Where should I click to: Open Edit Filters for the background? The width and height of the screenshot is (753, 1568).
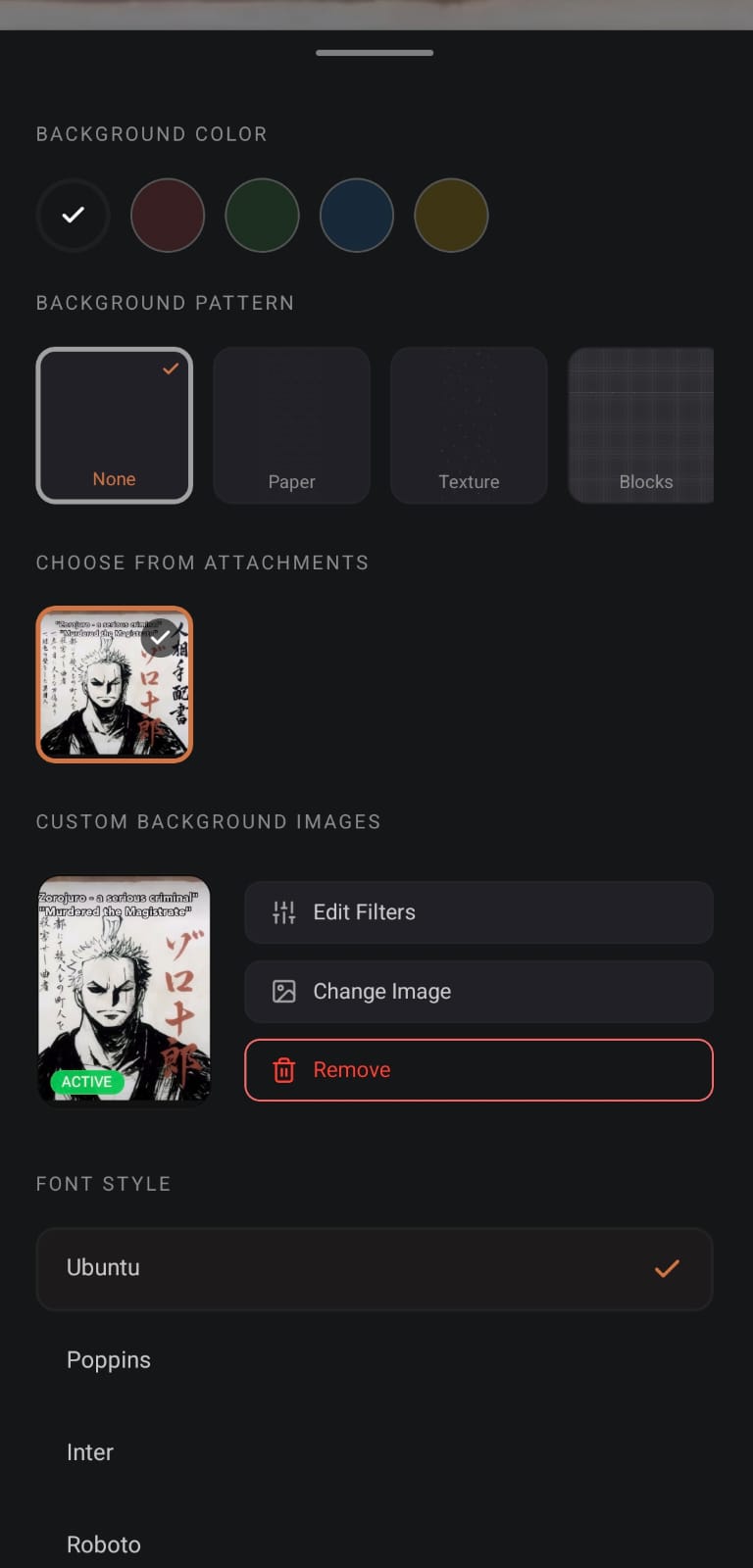click(x=478, y=912)
